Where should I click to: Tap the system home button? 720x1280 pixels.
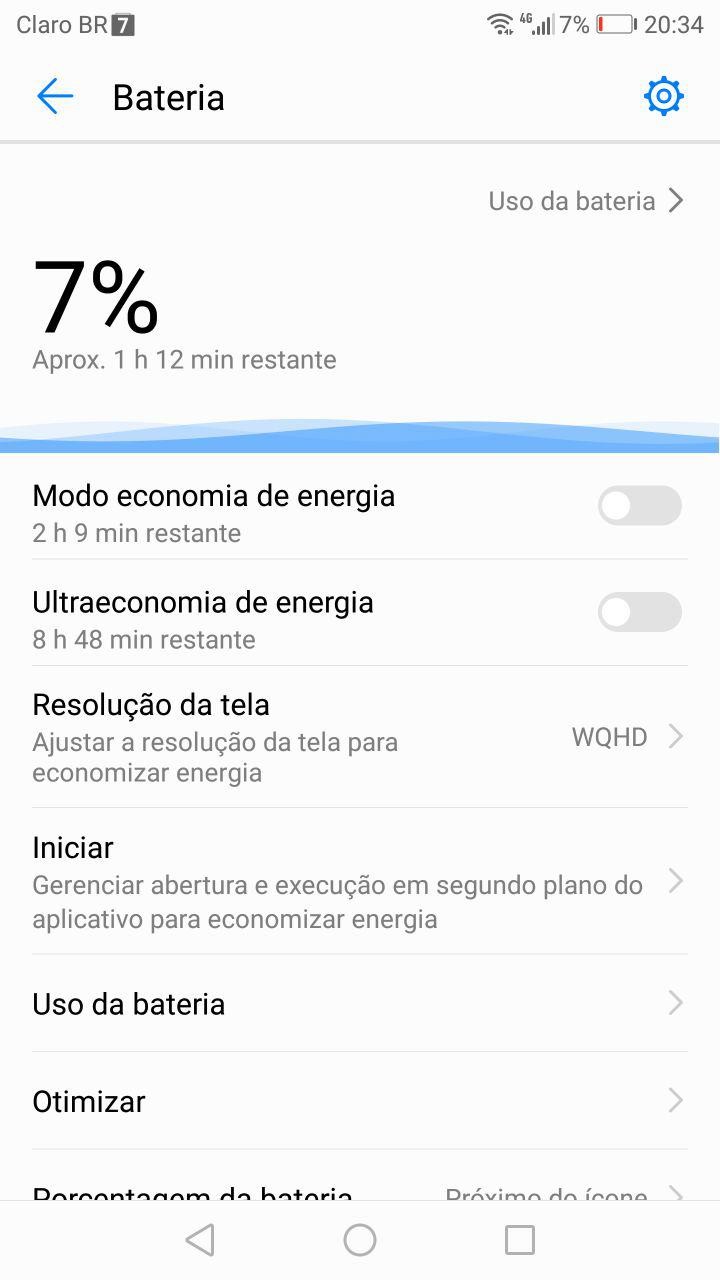[x=360, y=1240]
